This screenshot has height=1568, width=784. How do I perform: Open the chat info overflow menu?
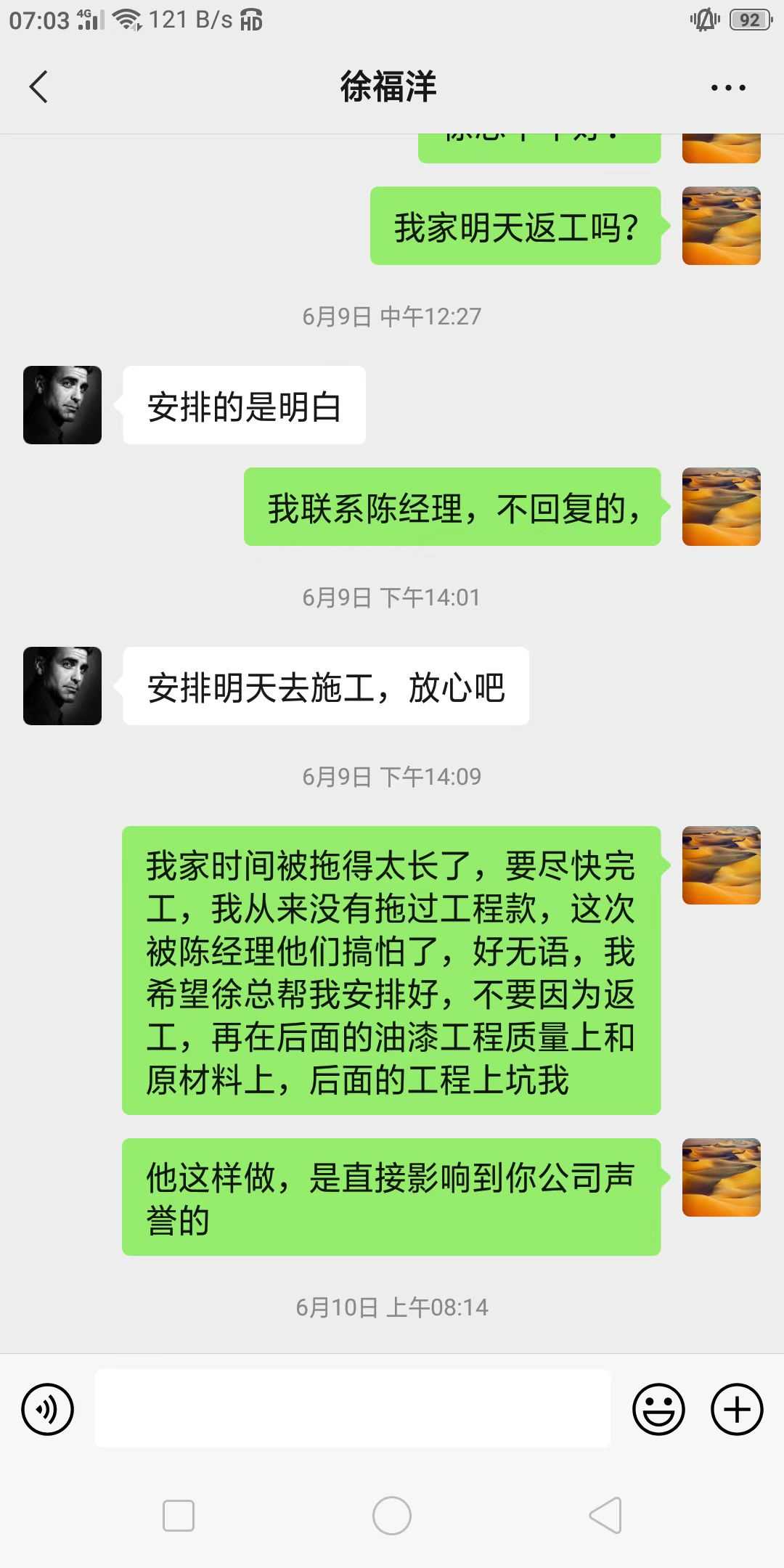[727, 88]
